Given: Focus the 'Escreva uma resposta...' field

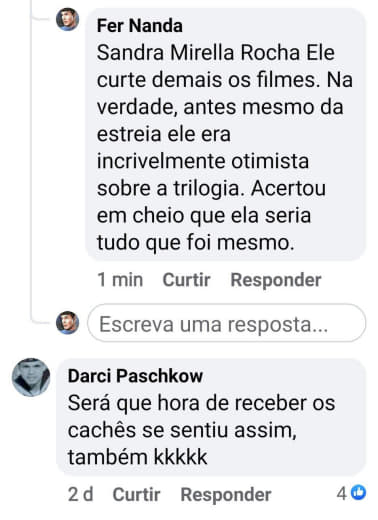Looking at the screenshot, I should tap(227, 323).
